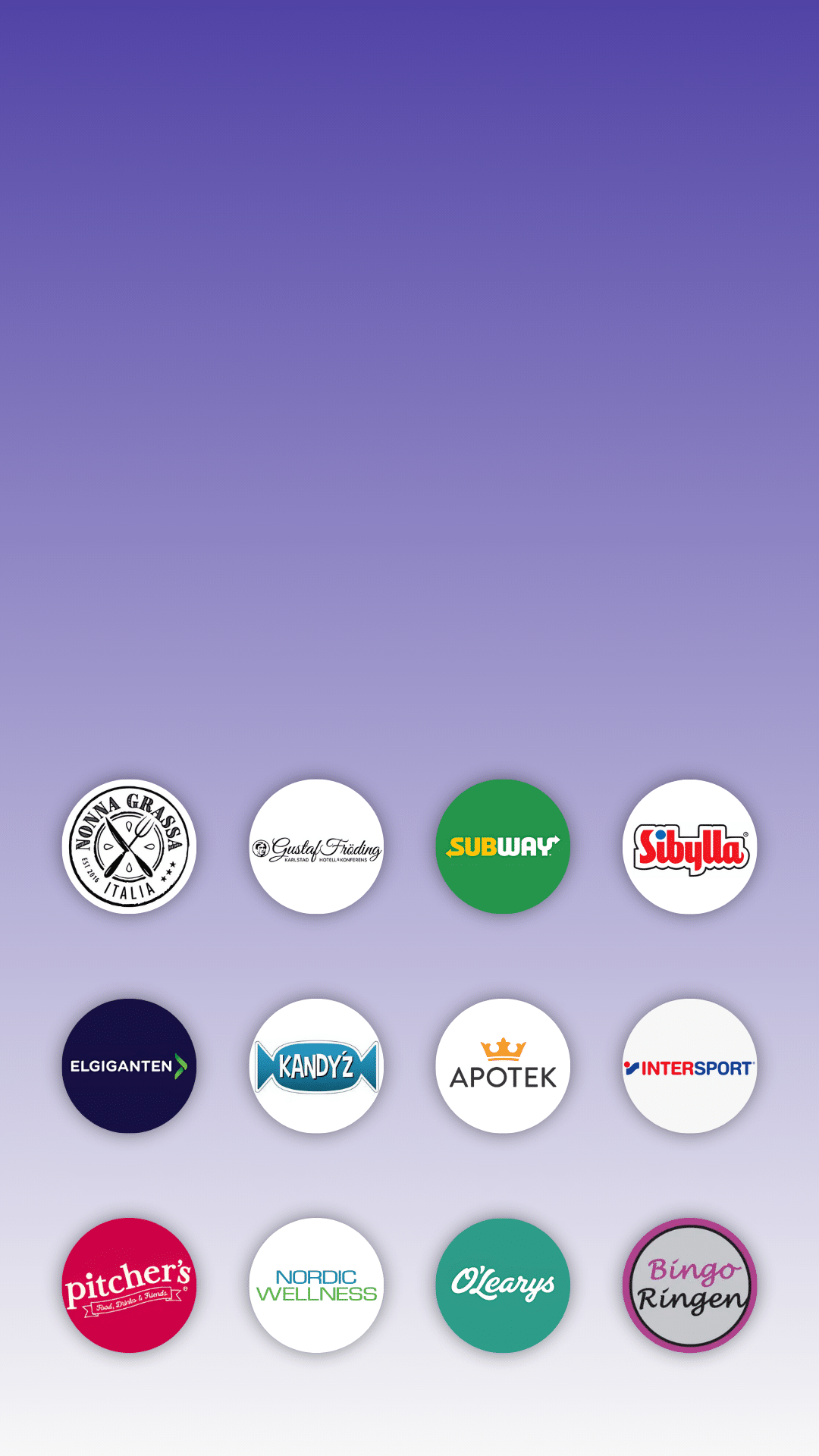Open the Subway tile
Screen dimensions: 819x1456
click(x=503, y=846)
